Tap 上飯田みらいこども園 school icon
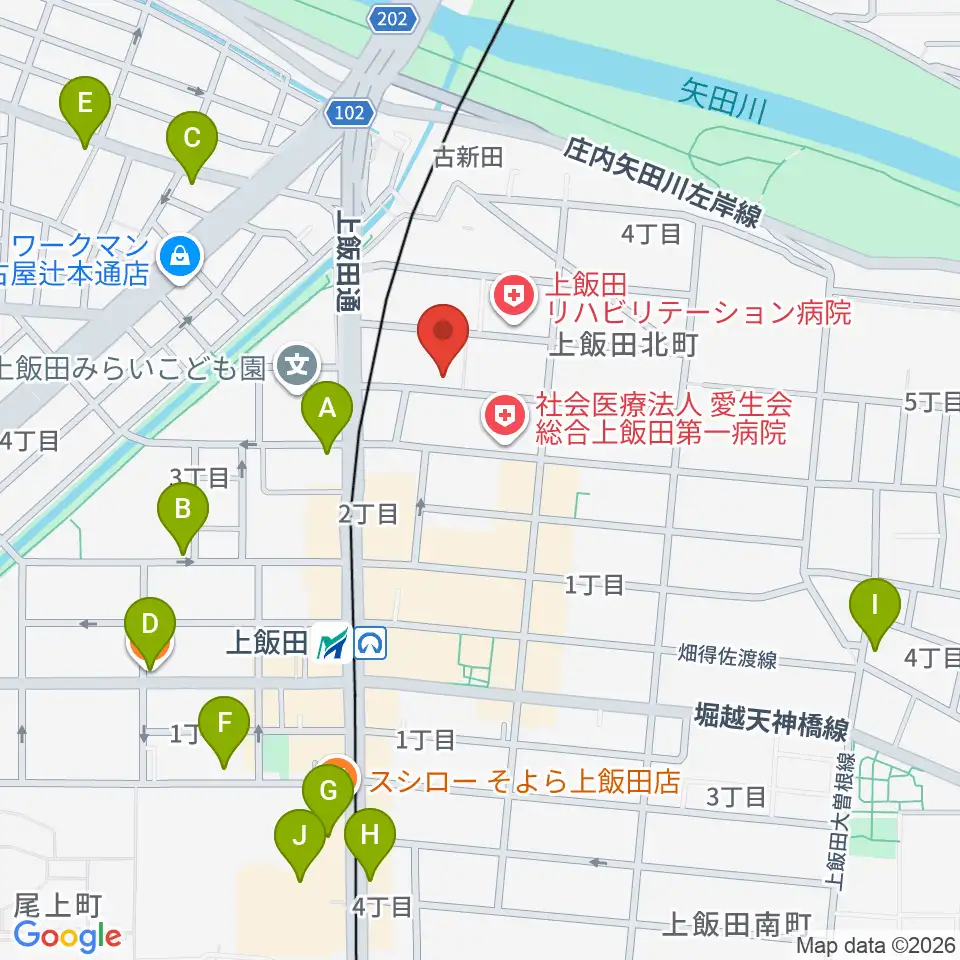960x960 pixels. tap(298, 368)
